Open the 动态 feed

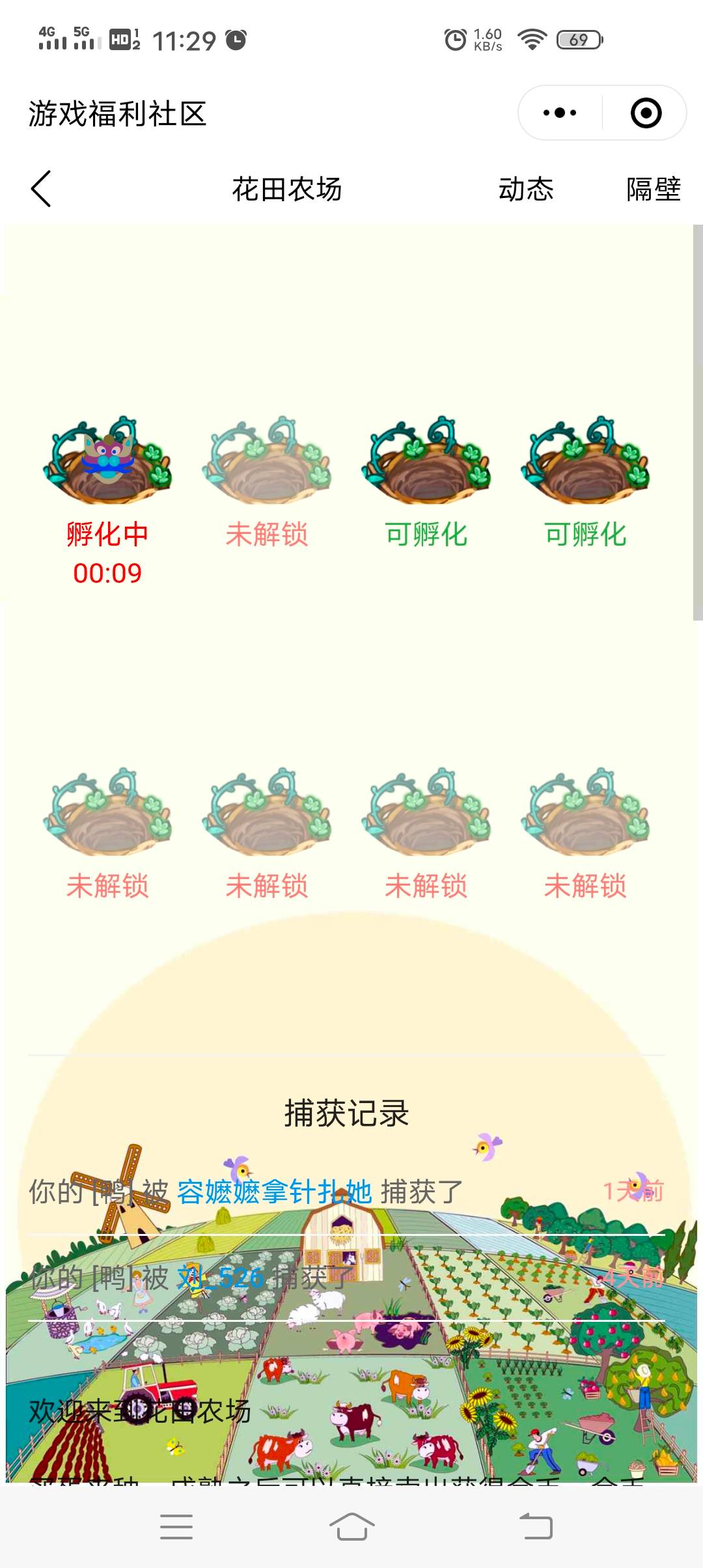[x=525, y=189]
